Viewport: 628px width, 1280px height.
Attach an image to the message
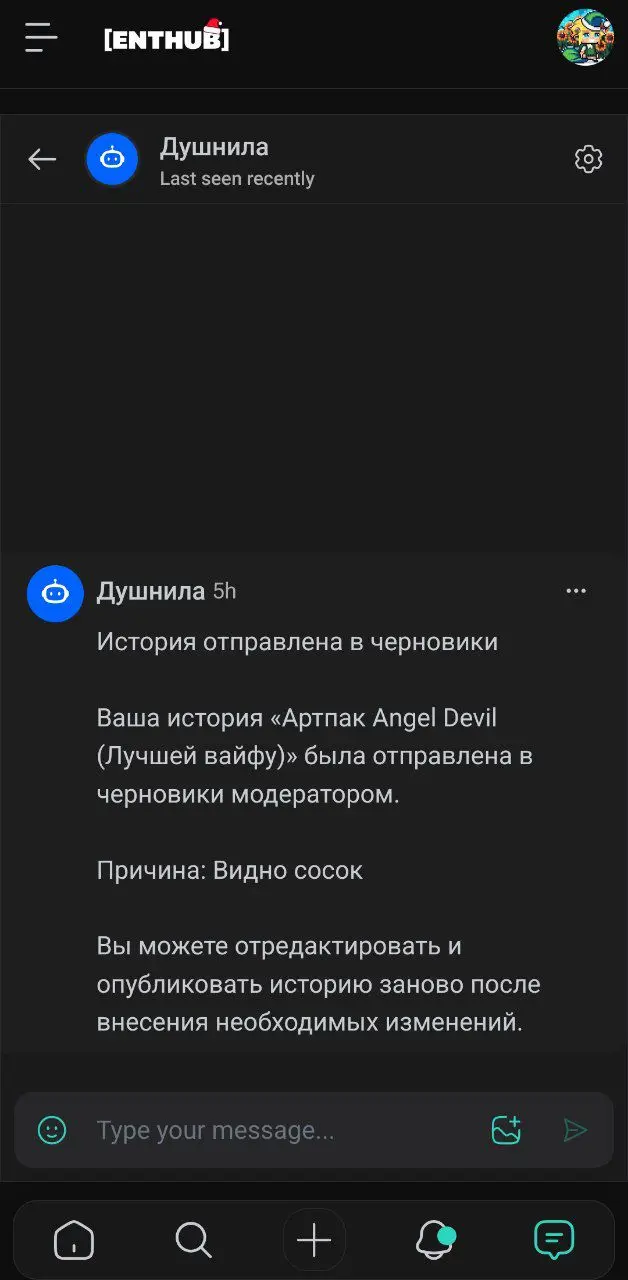click(x=507, y=1130)
